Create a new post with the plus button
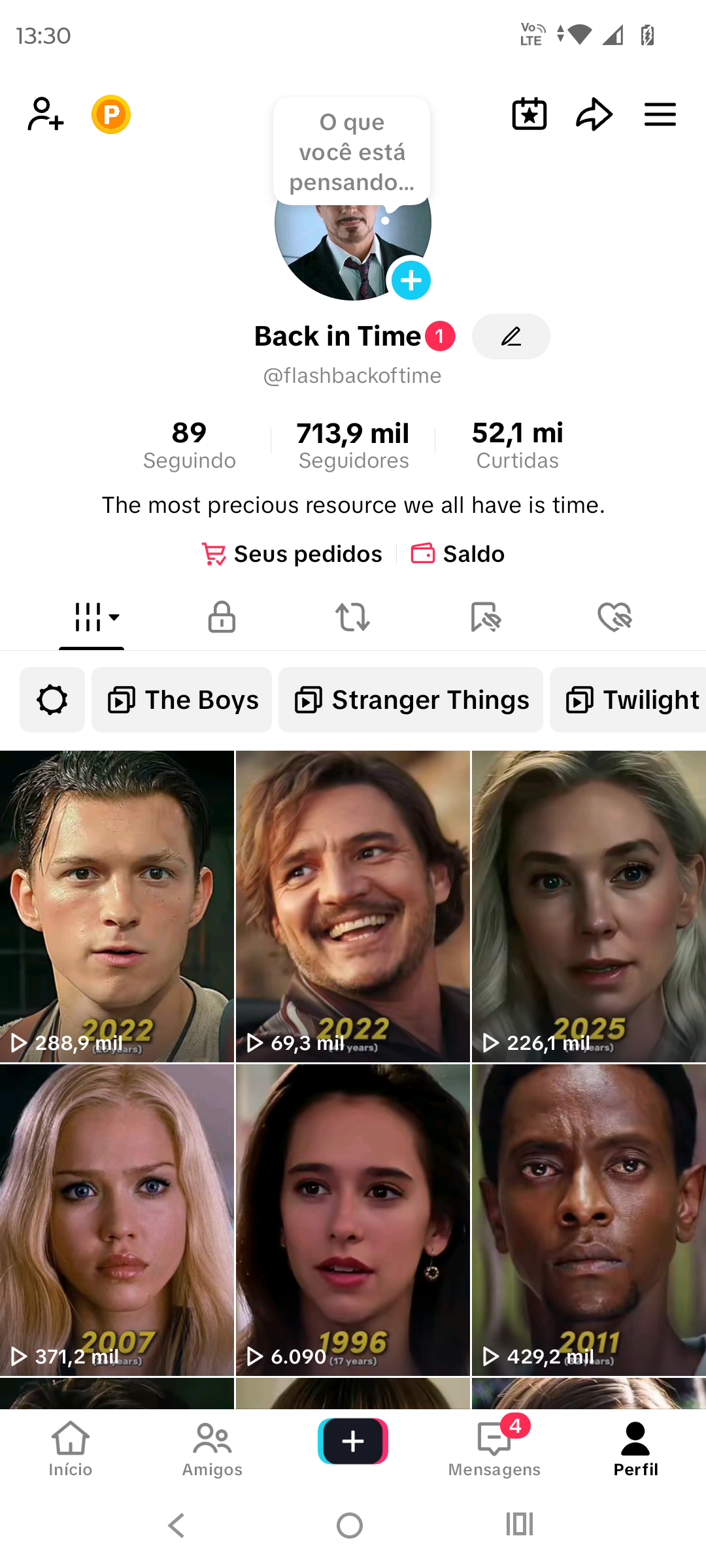The image size is (706, 1568). [x=353, y=1441]
